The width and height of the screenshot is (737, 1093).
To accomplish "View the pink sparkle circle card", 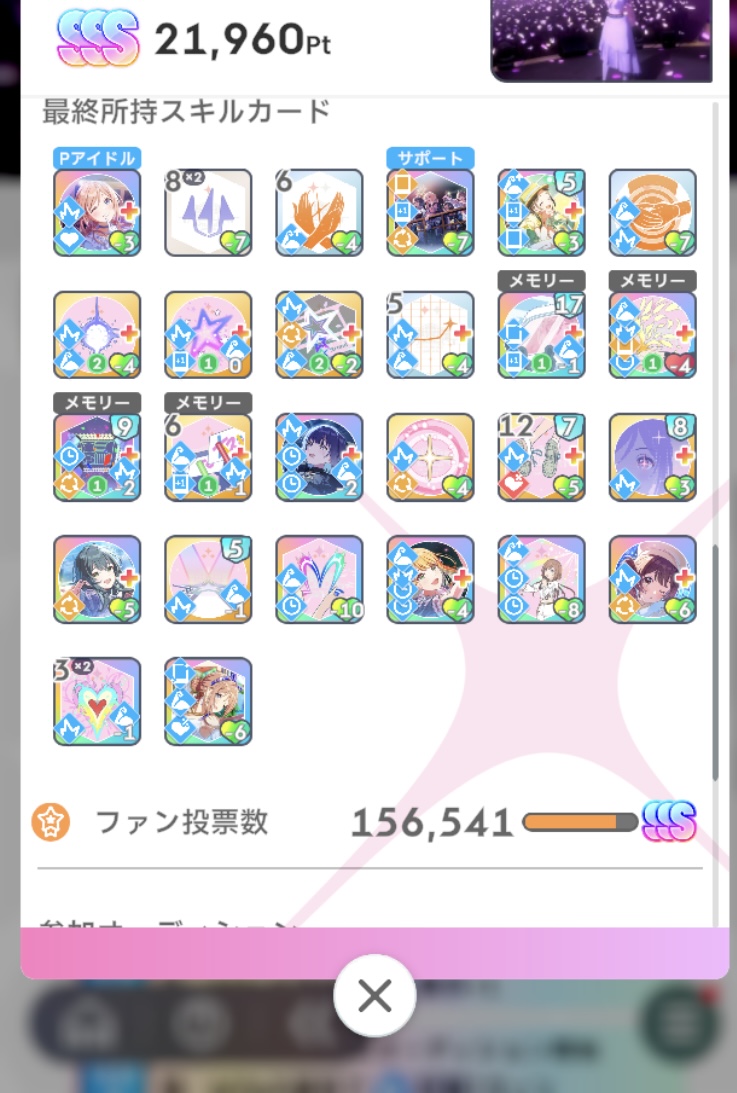I will [430, 457].
